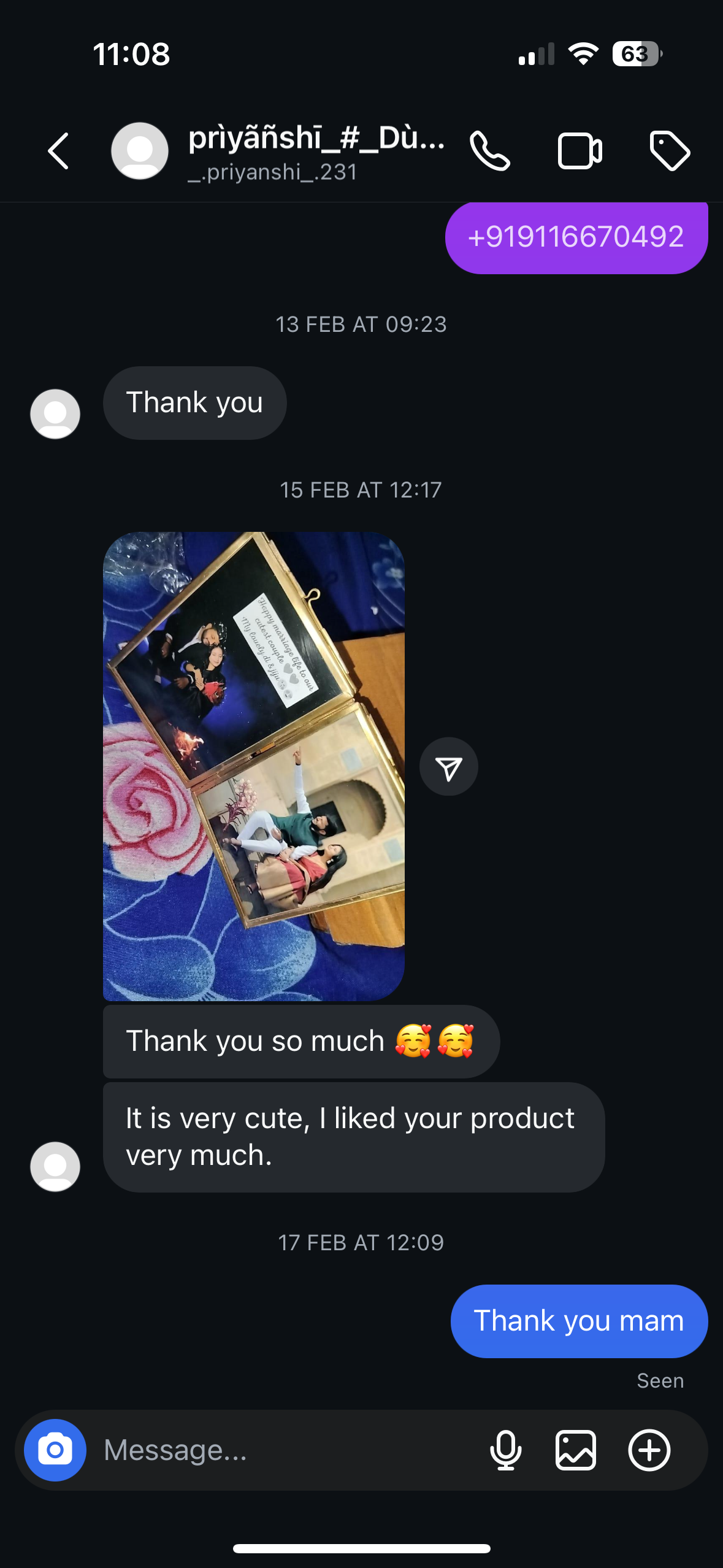723x1568 pixels.
Task: Tap the phone number +919116670492 link
Action: pyautogui.click(x=576, y=237)
